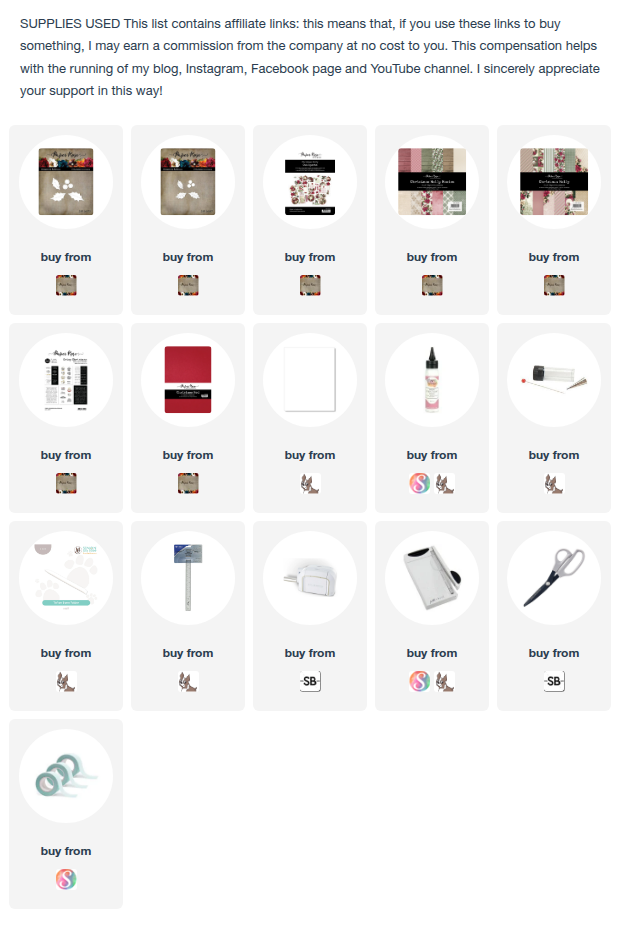Open the glue bottle product tile
This screenshot has height=929, width=620.
pos(431,380)
